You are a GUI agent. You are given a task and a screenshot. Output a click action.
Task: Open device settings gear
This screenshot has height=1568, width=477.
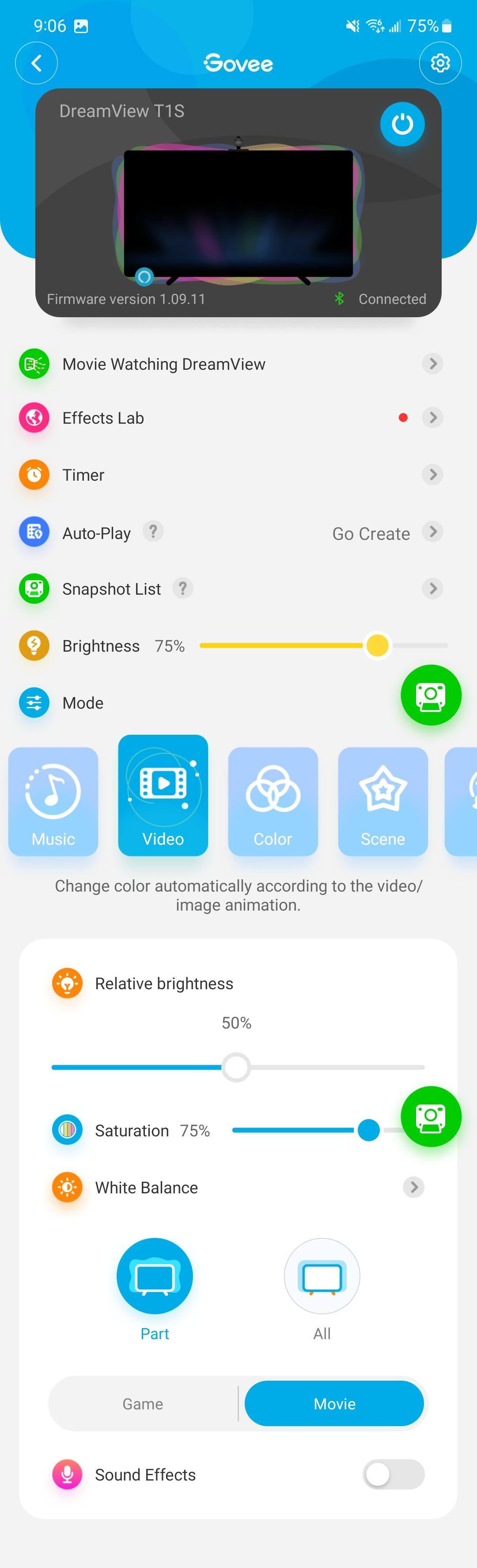[x=440, y=63]
